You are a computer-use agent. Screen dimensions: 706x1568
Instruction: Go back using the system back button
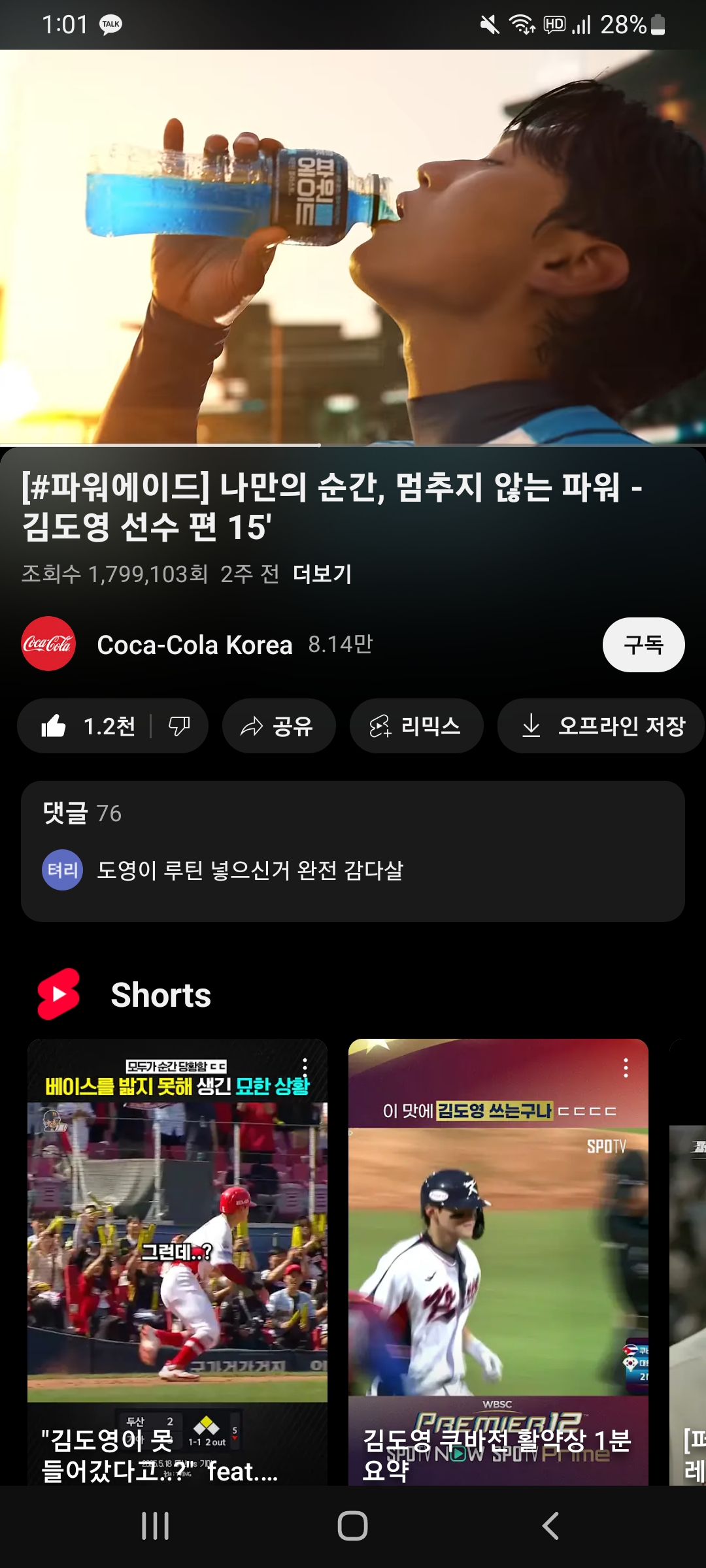[550, 1526]
